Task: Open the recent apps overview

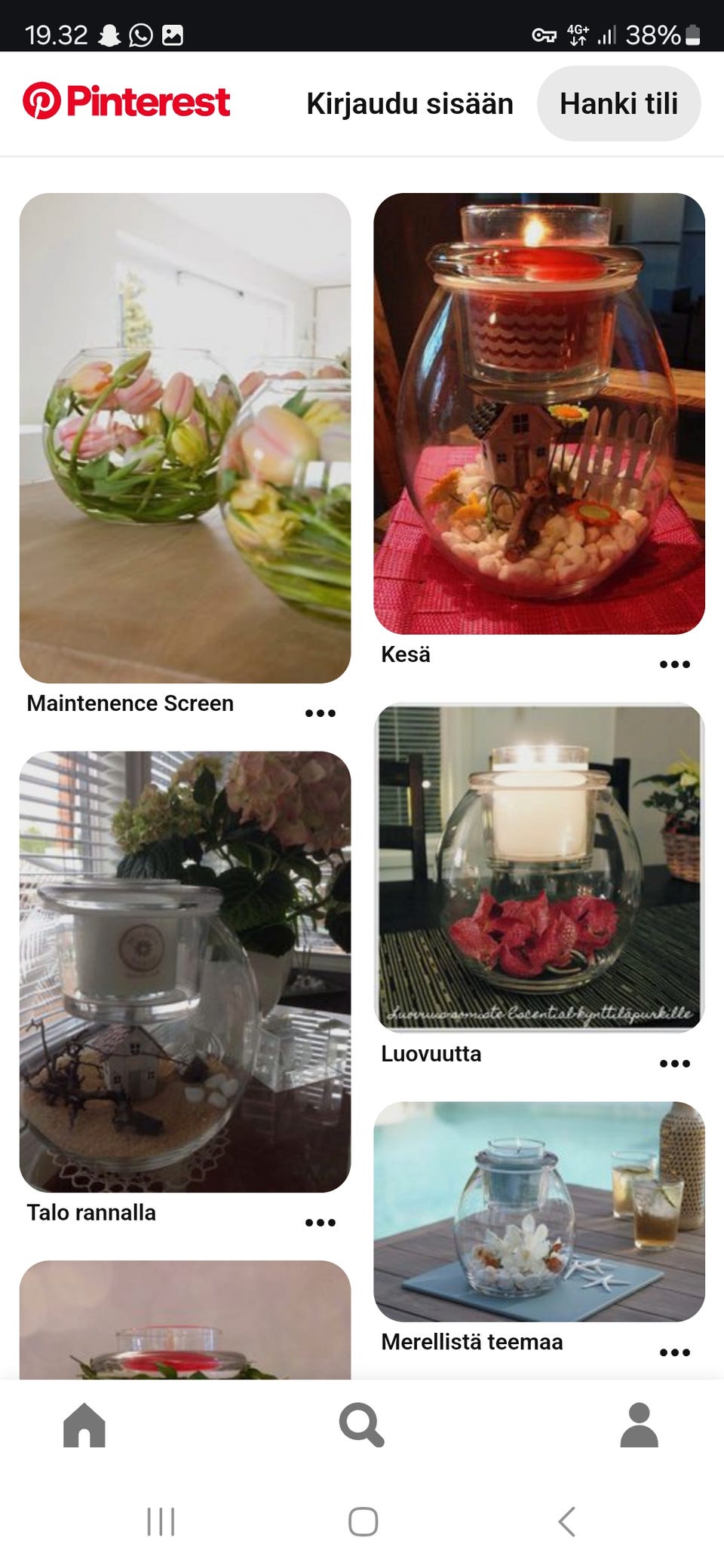Action: 161,1521
